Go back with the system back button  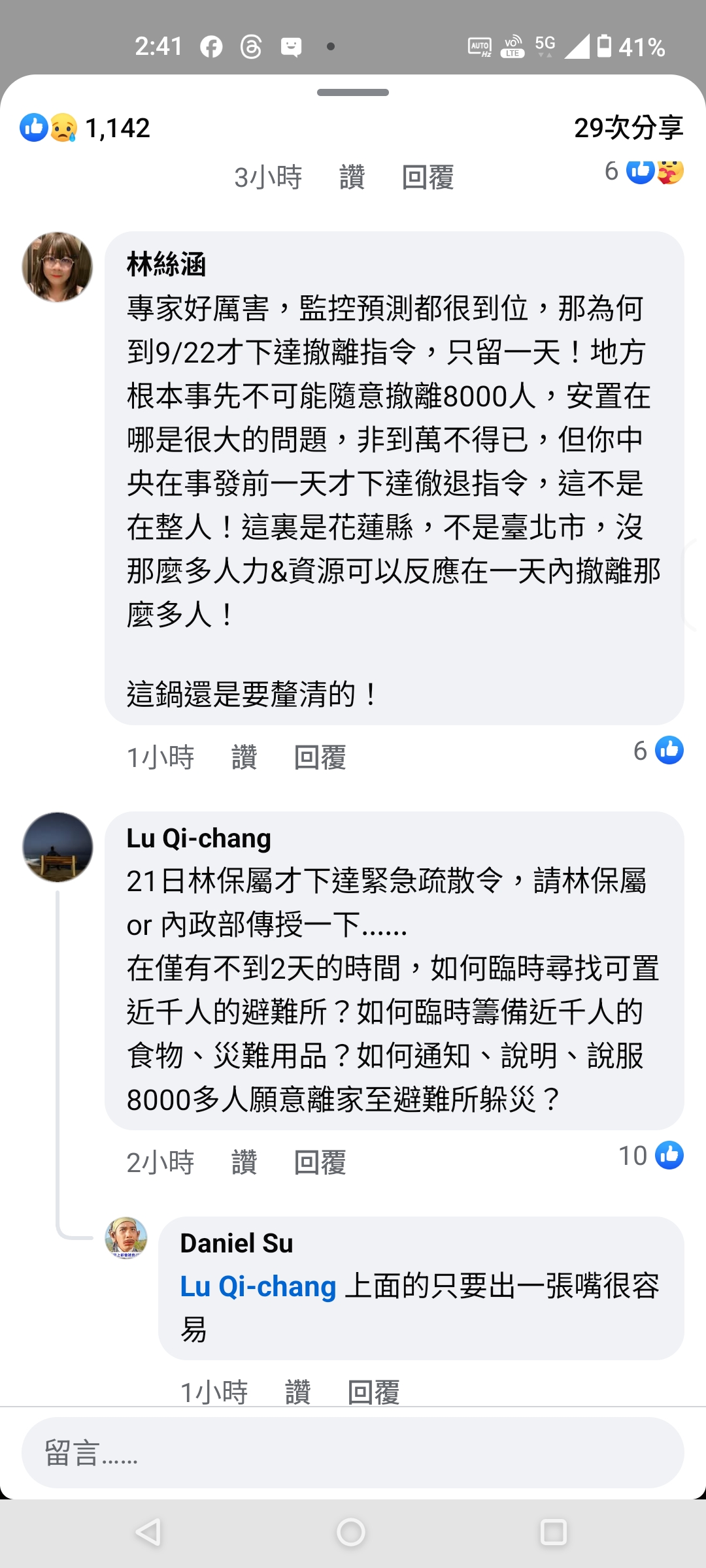pos(148,1532)
